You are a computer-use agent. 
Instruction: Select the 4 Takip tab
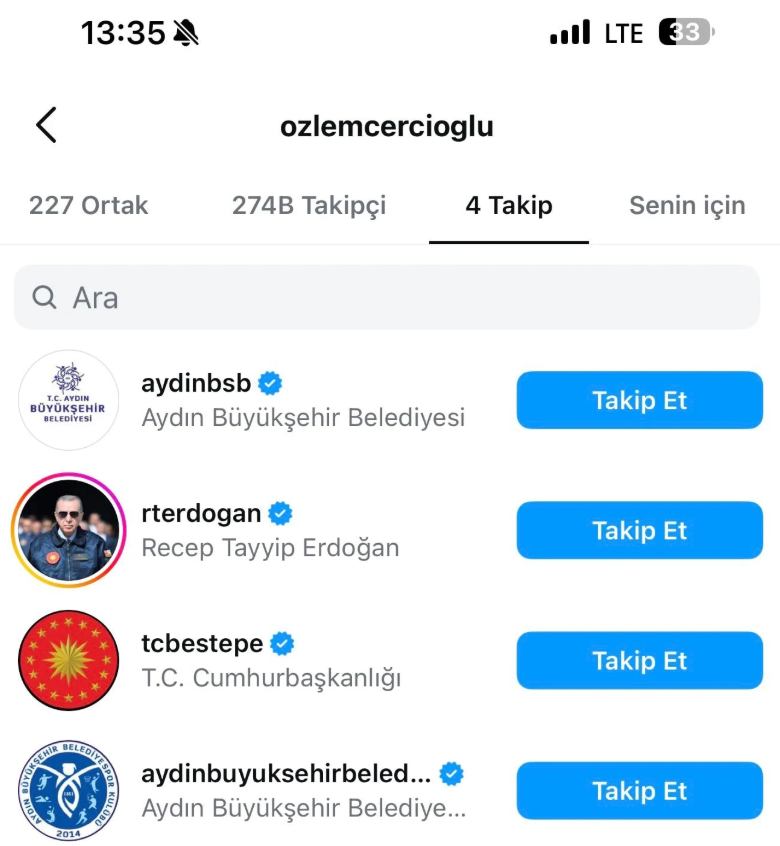click(x=508, y=206)
